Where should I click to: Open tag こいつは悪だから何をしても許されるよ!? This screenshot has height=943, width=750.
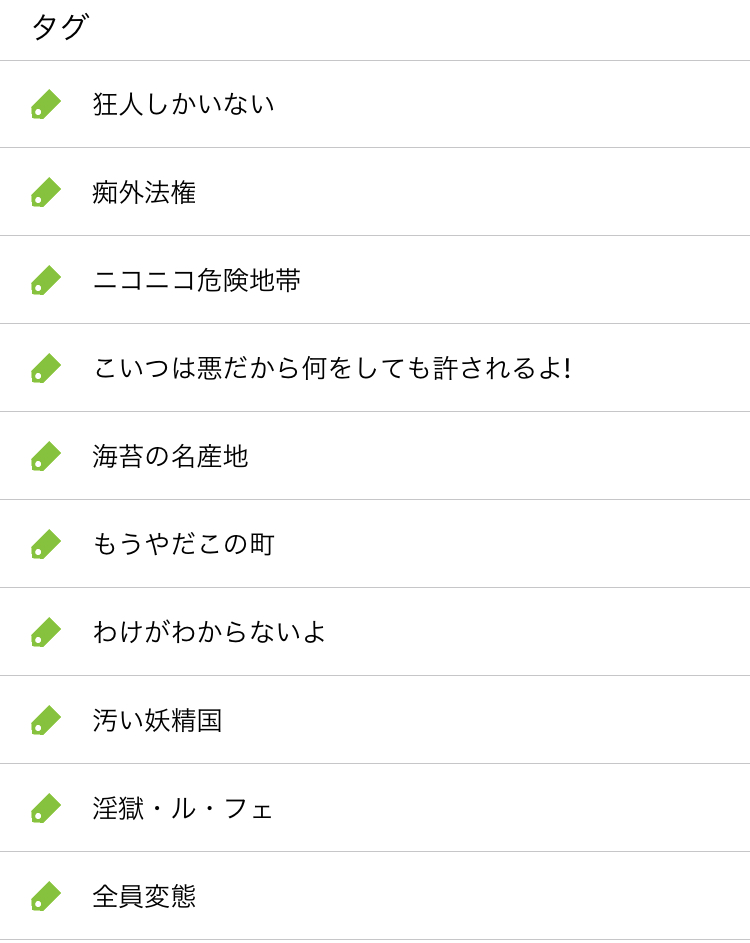pyautogui.click(x=332, y=368)
